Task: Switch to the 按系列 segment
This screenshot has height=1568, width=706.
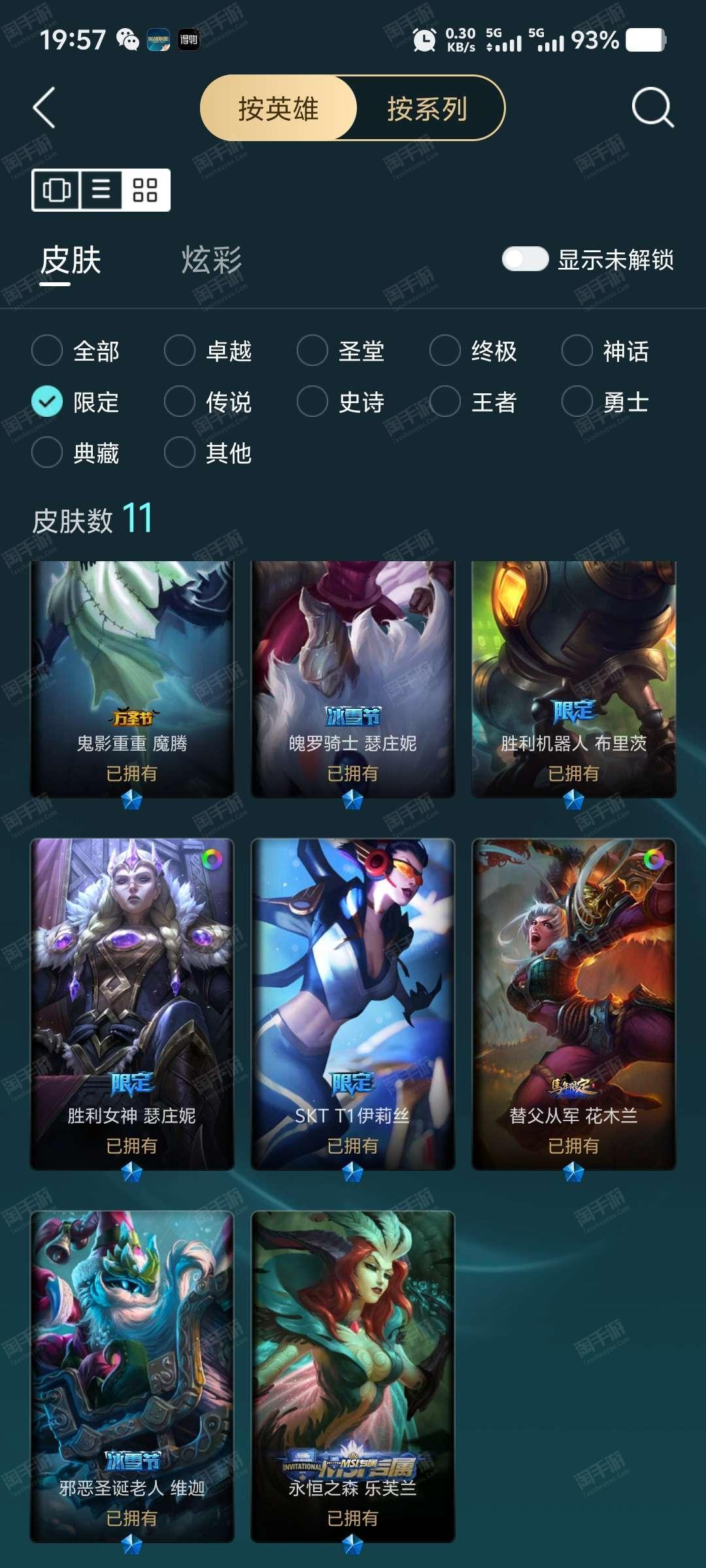Action: click(x=428, y=108)
